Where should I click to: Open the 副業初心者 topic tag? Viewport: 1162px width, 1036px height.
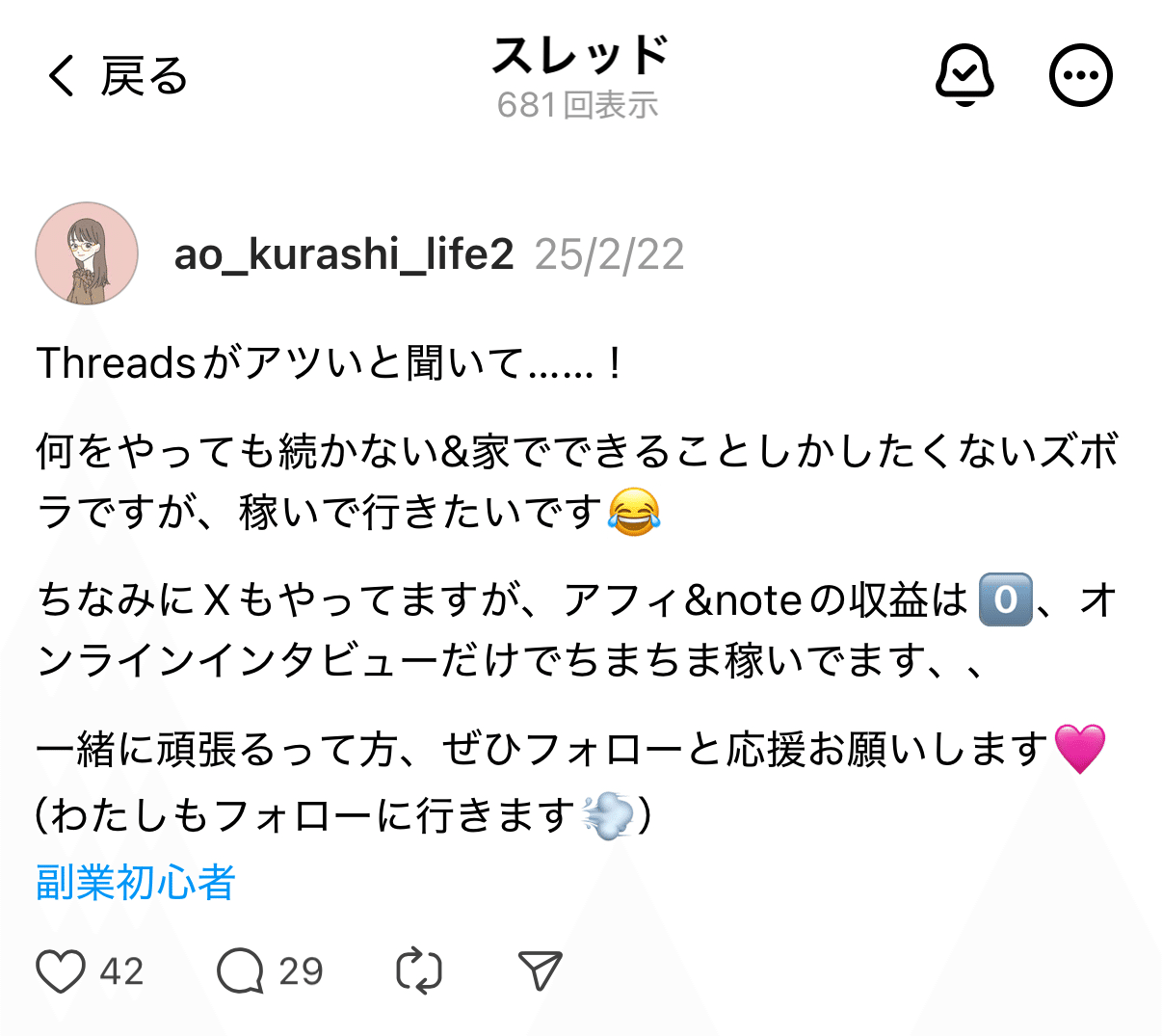click(136, 882)
